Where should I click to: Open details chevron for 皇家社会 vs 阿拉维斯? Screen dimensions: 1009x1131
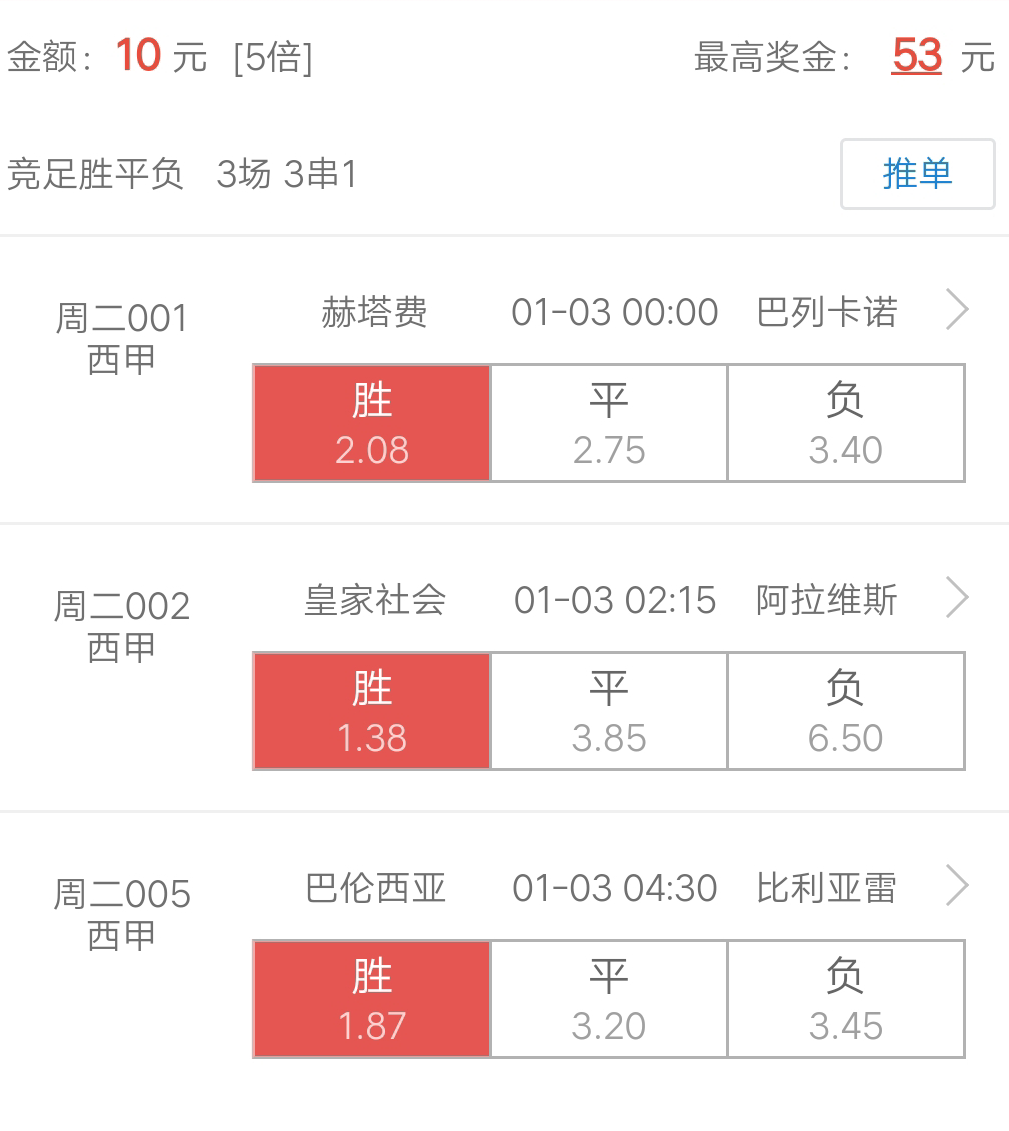(x=957, y=598)
